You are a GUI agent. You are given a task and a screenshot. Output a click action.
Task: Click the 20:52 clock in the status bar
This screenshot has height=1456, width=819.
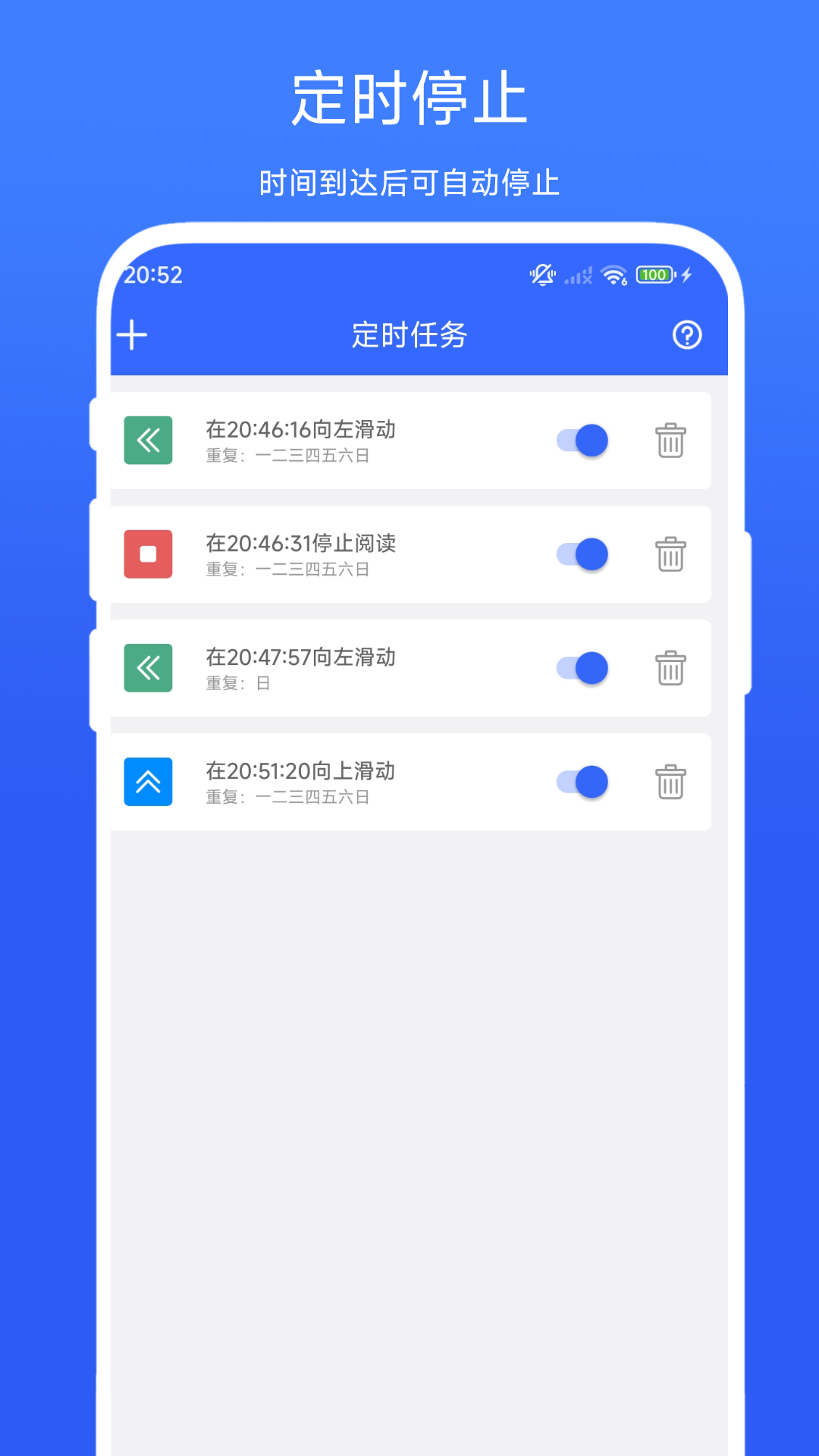click(x=153, y=275)
